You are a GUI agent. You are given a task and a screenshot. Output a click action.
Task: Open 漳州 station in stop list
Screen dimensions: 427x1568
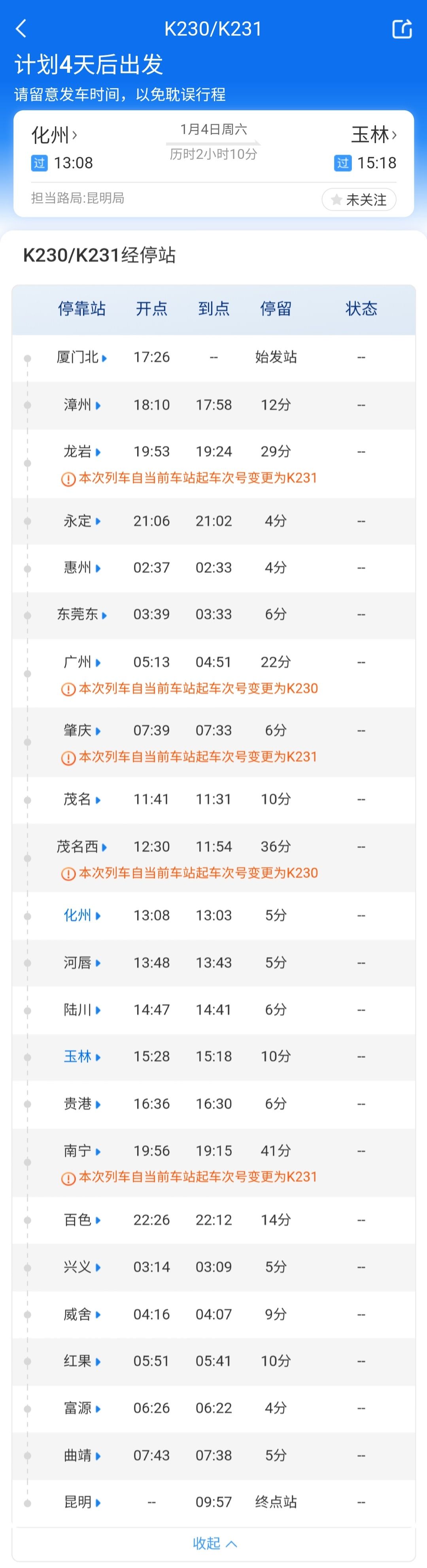tap(81, 405)
